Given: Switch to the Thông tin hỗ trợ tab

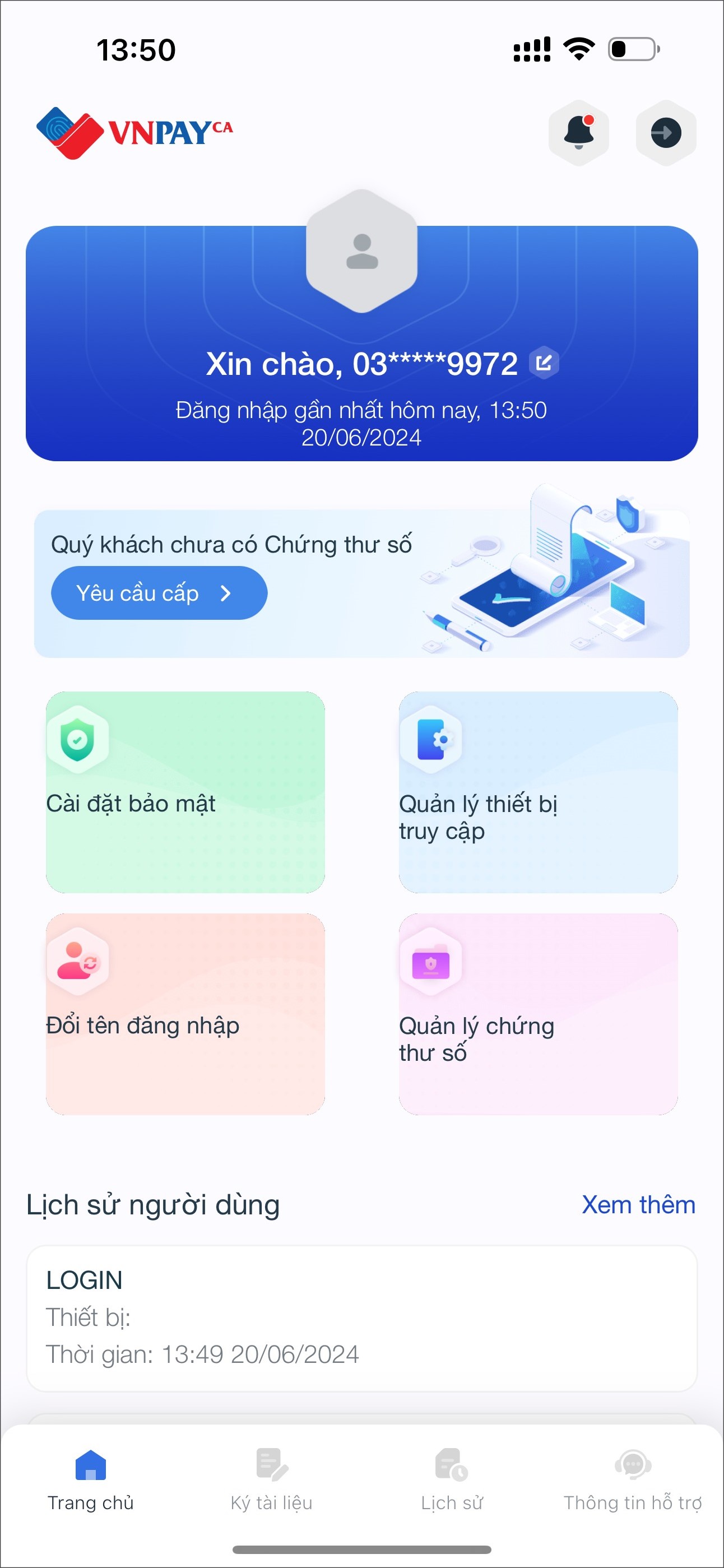Looking at the screenshot, I should click(x=633, y=1479).
